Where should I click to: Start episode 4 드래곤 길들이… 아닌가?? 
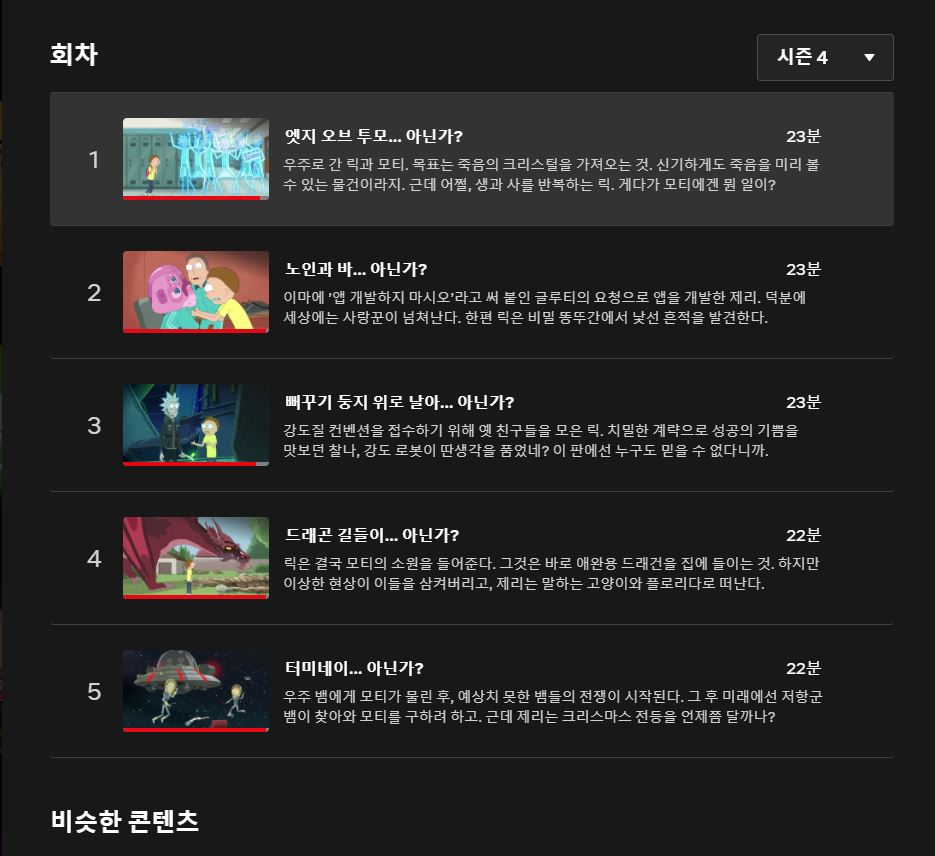[x=196, y=557]
